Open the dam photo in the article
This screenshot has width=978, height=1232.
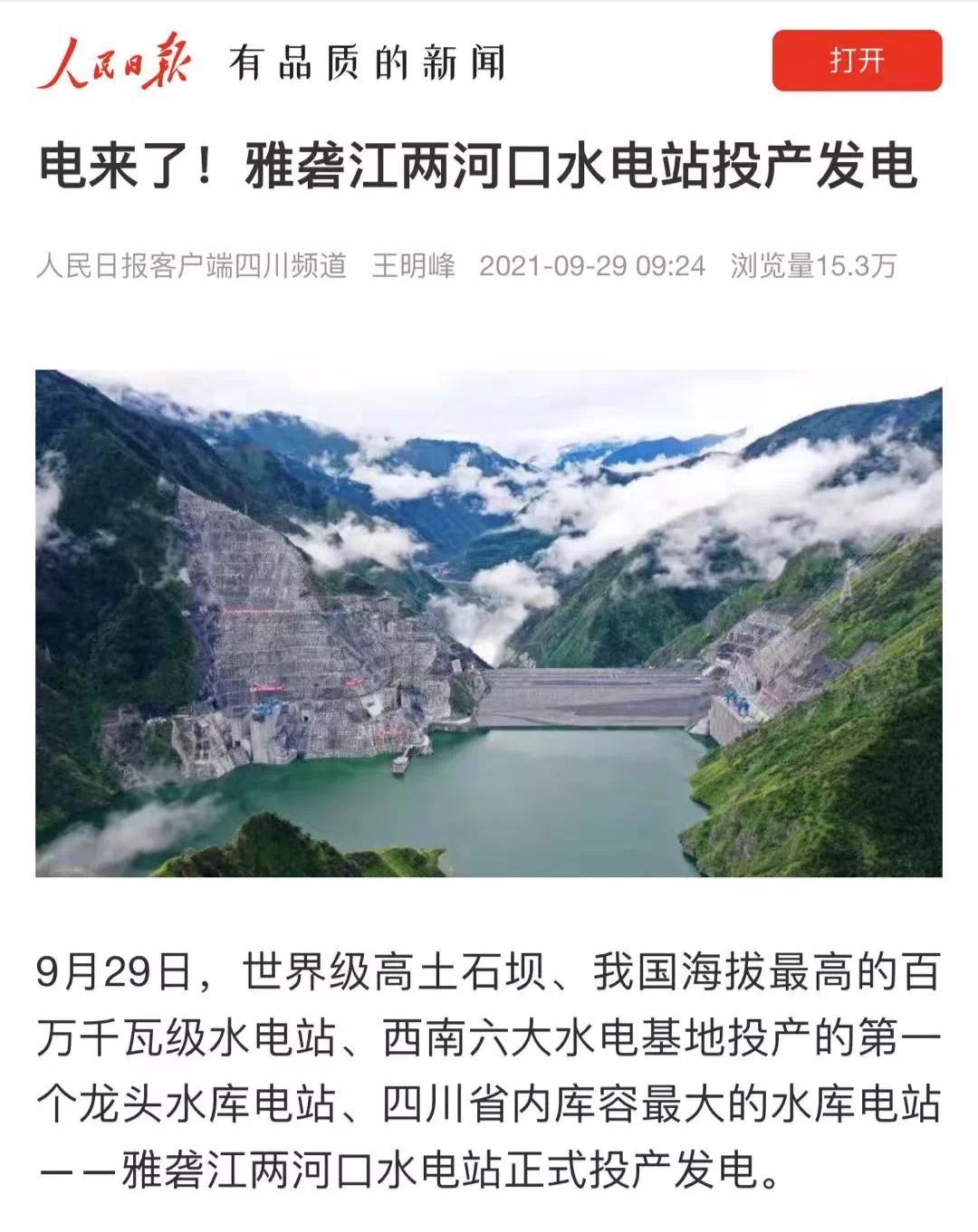(489, 623)
